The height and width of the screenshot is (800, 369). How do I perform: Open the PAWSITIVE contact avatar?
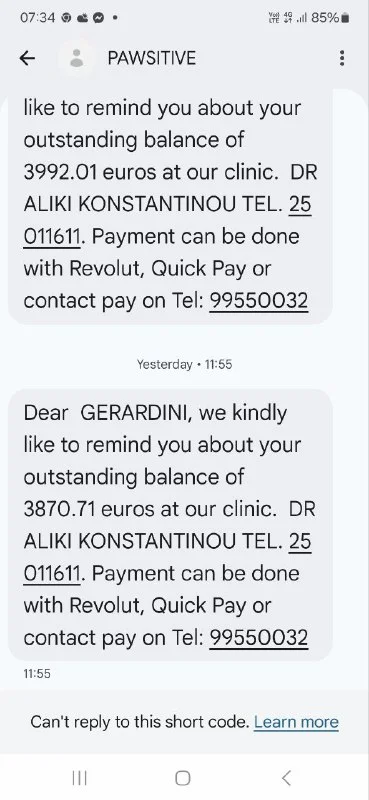coord(77,58)
